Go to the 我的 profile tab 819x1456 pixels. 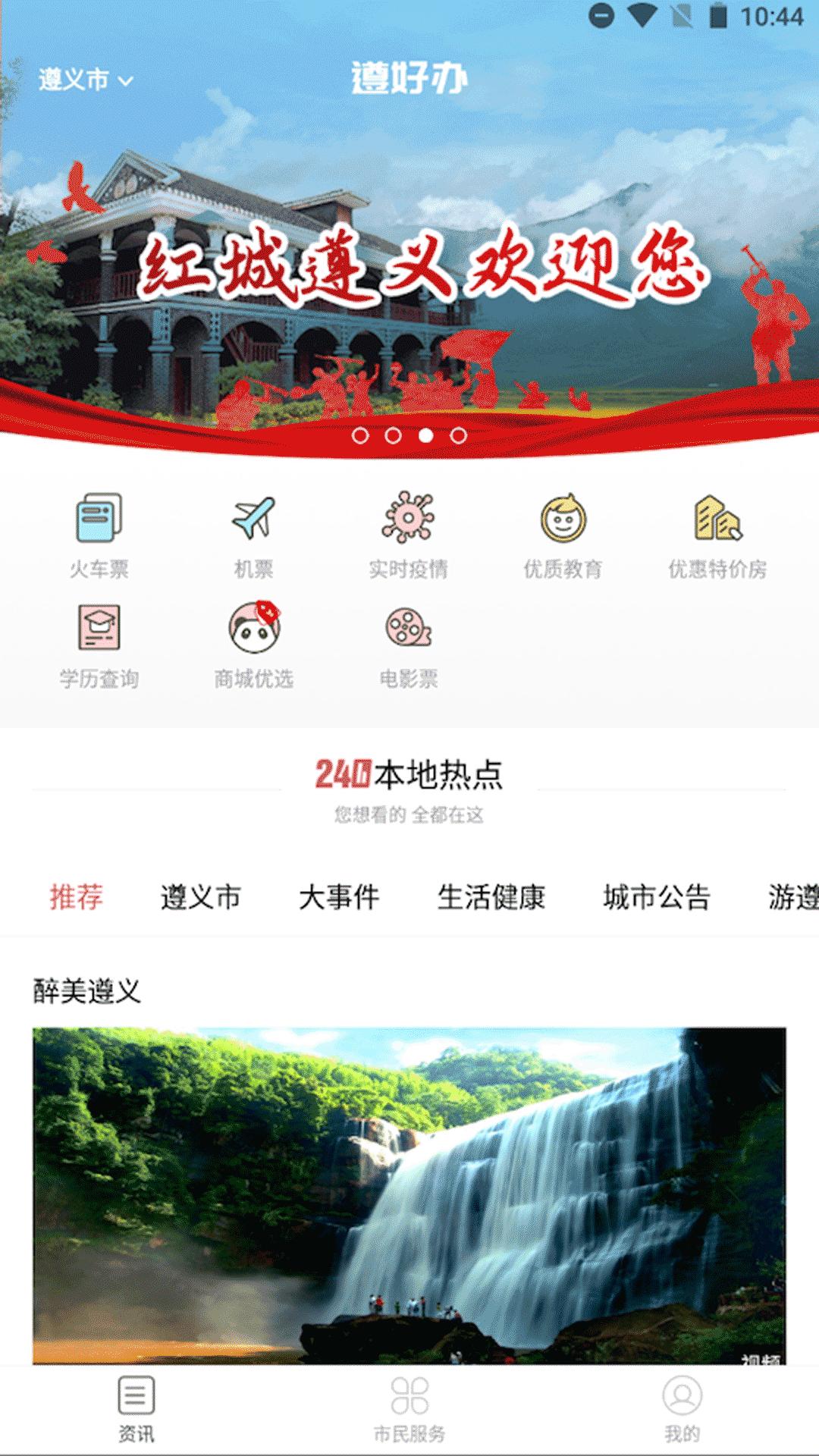click(682, 1410)
